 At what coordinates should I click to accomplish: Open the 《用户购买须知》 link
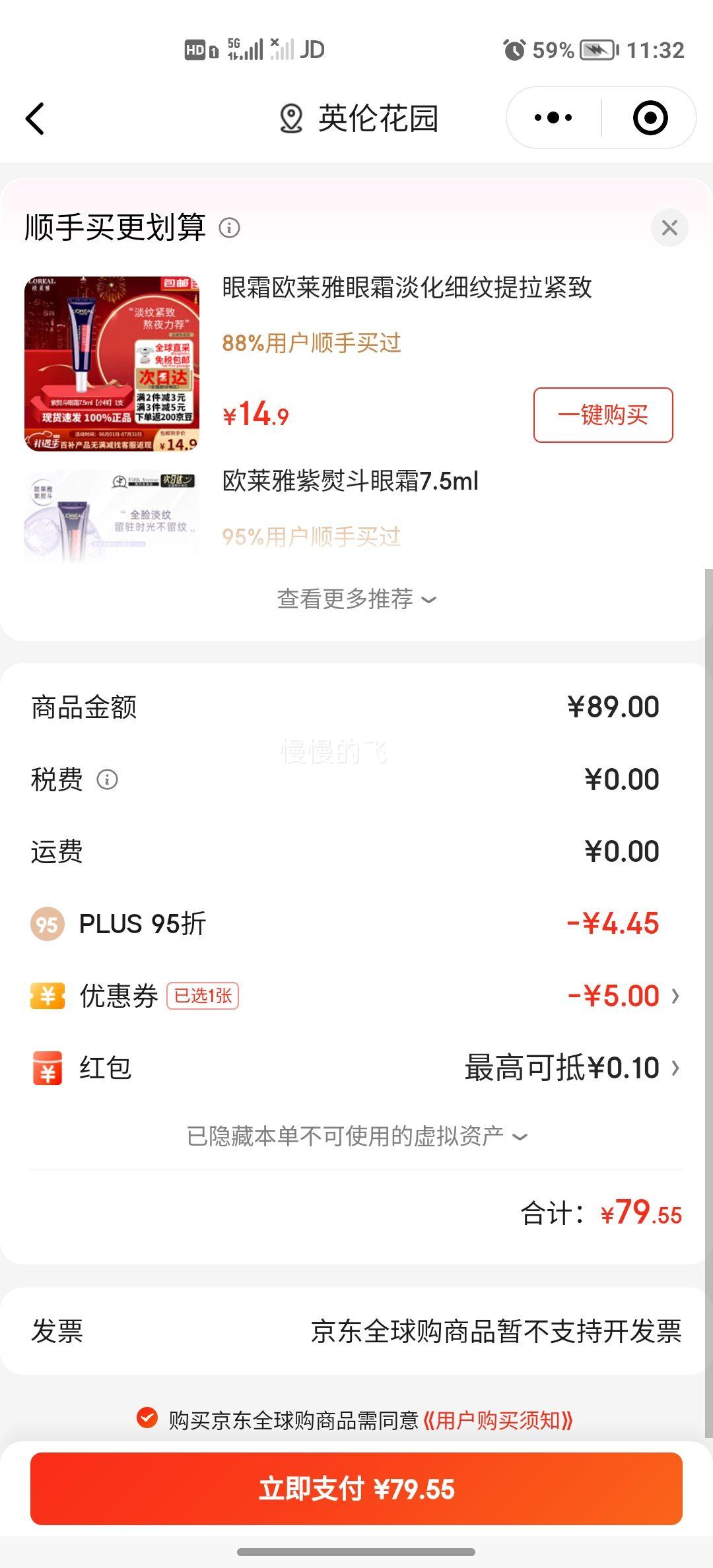pyautogui.click(x=497, y=1420)
